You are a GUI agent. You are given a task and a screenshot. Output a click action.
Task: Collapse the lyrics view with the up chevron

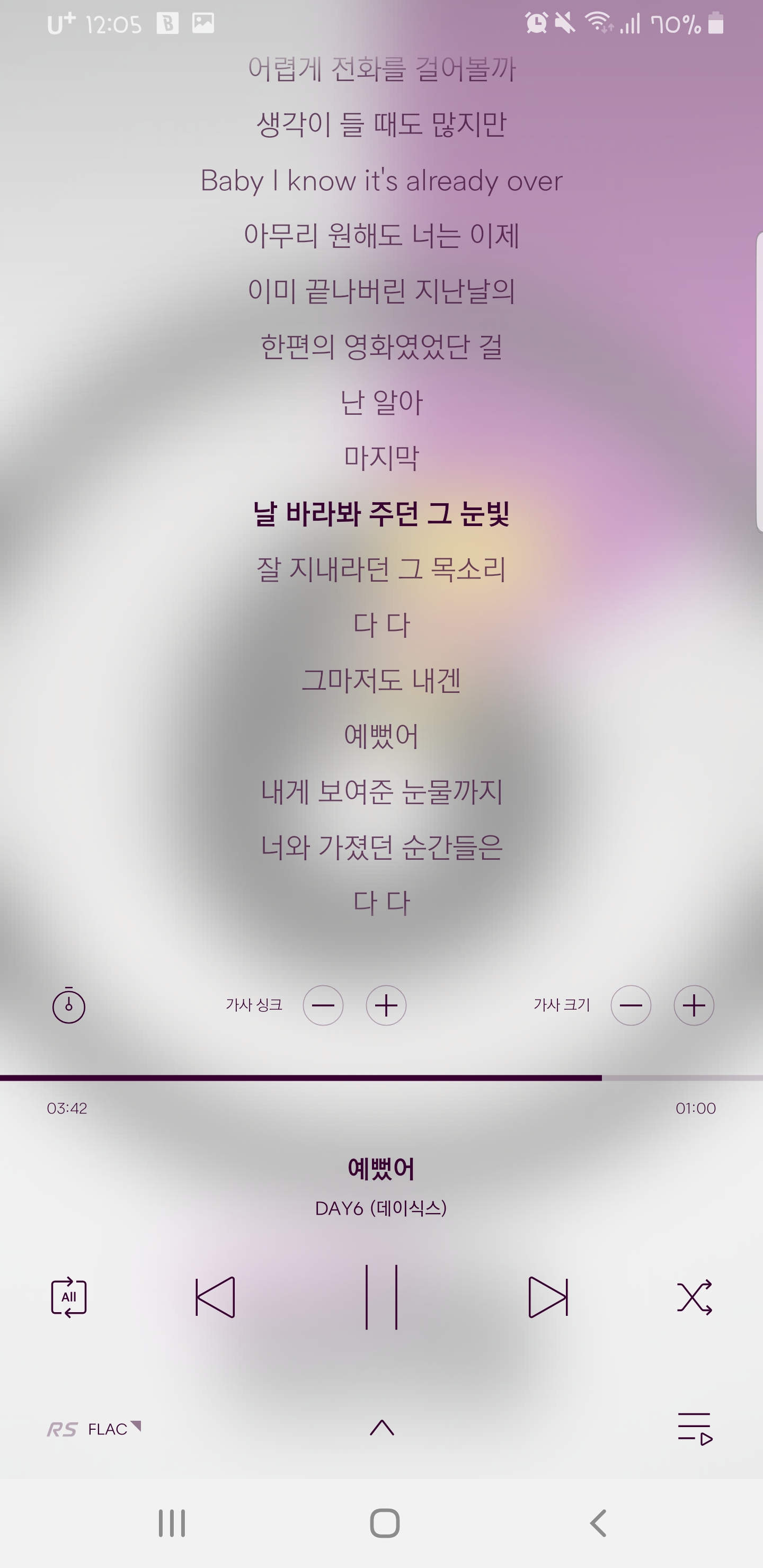pos(383,1429)
